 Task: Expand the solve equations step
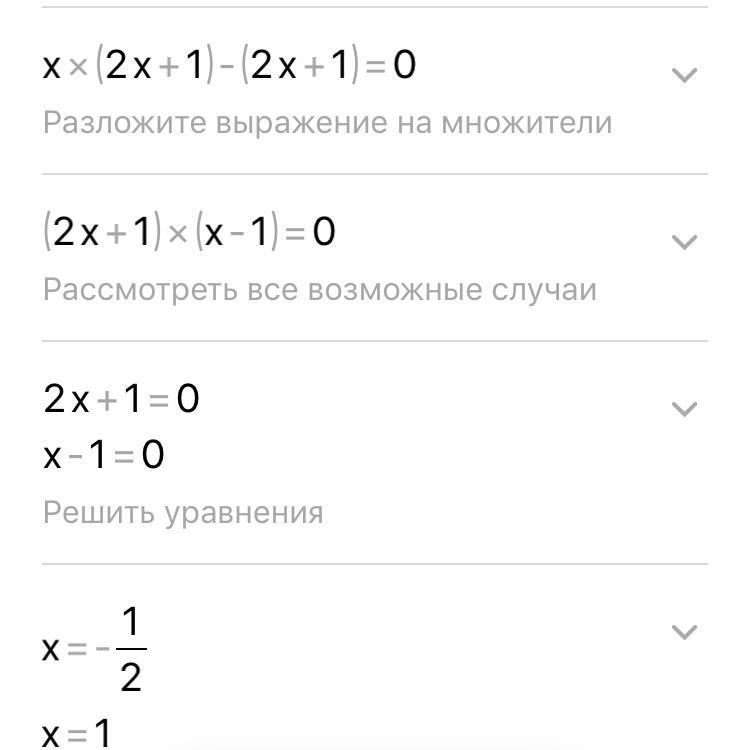point(684,409)
